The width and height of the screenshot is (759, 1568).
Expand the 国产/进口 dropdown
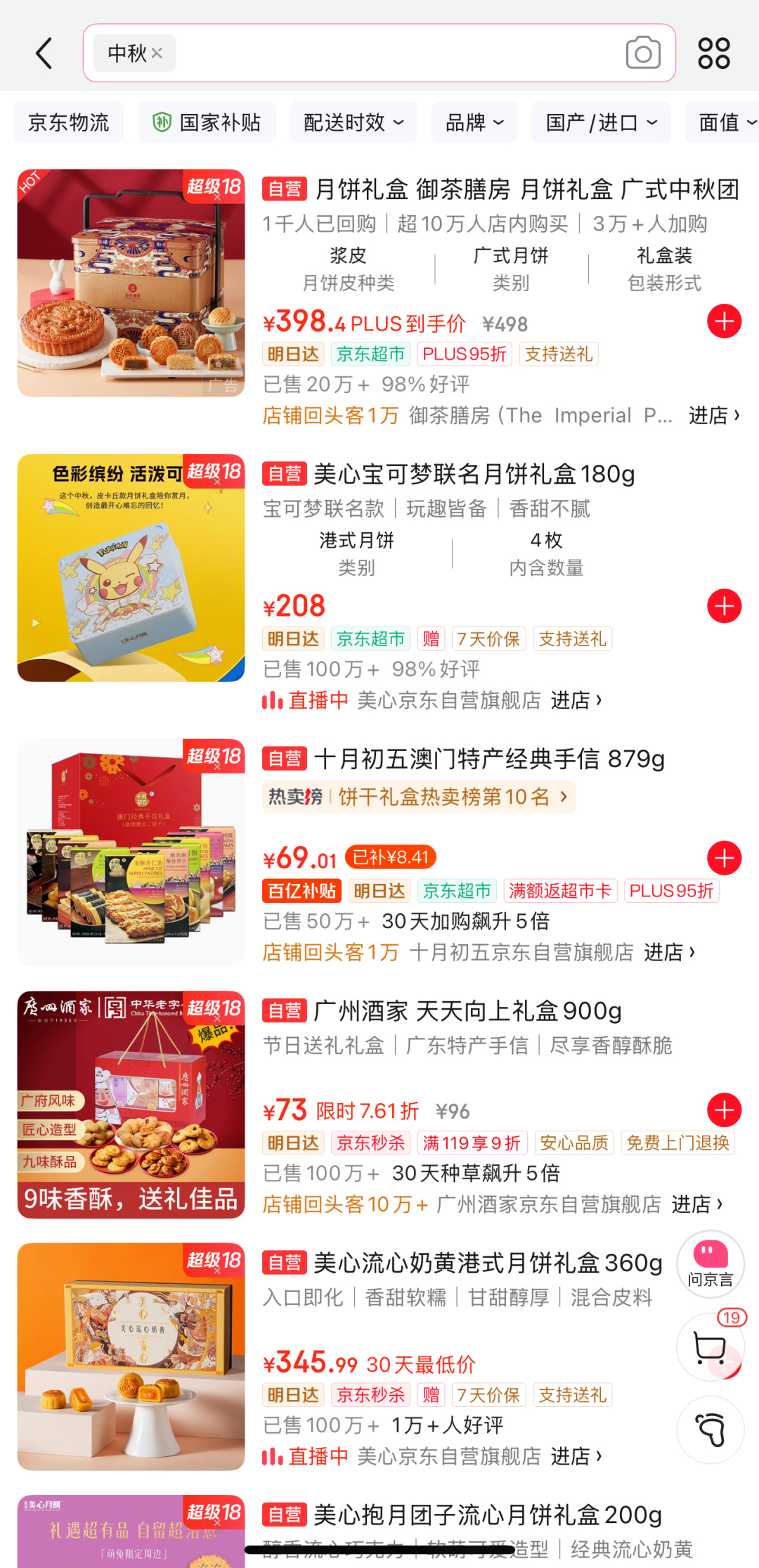(x=601, y=123)
